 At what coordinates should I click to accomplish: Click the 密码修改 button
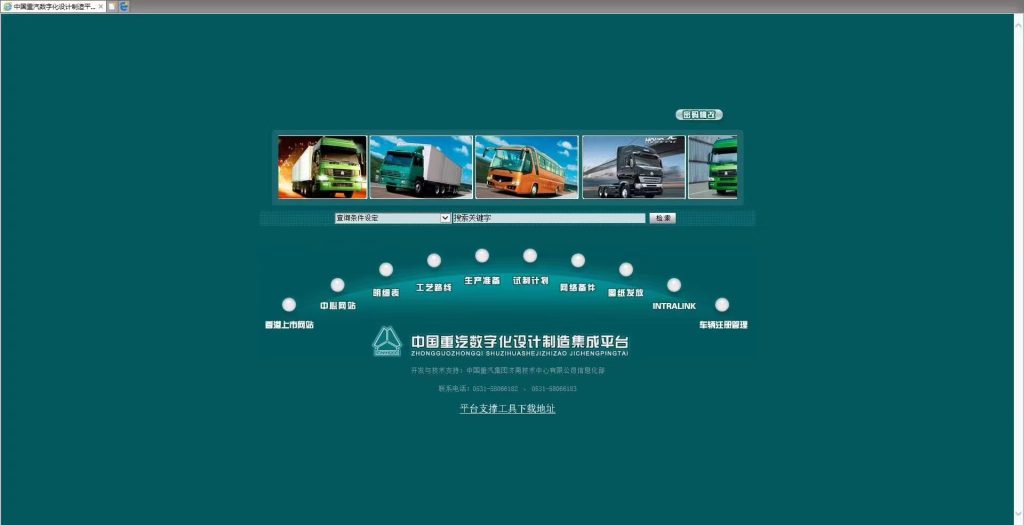click(699, 115)
